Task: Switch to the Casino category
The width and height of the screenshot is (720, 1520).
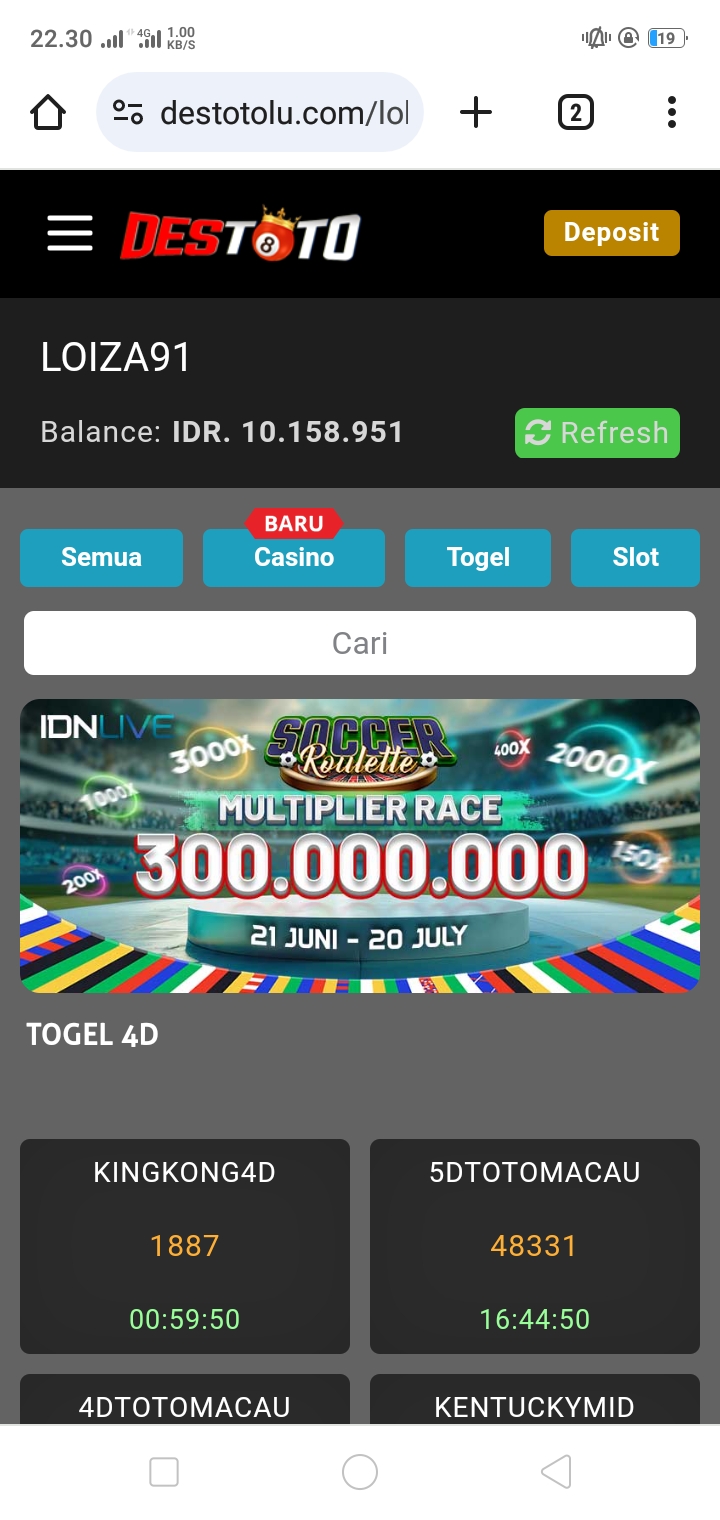Action: (294, 557)
